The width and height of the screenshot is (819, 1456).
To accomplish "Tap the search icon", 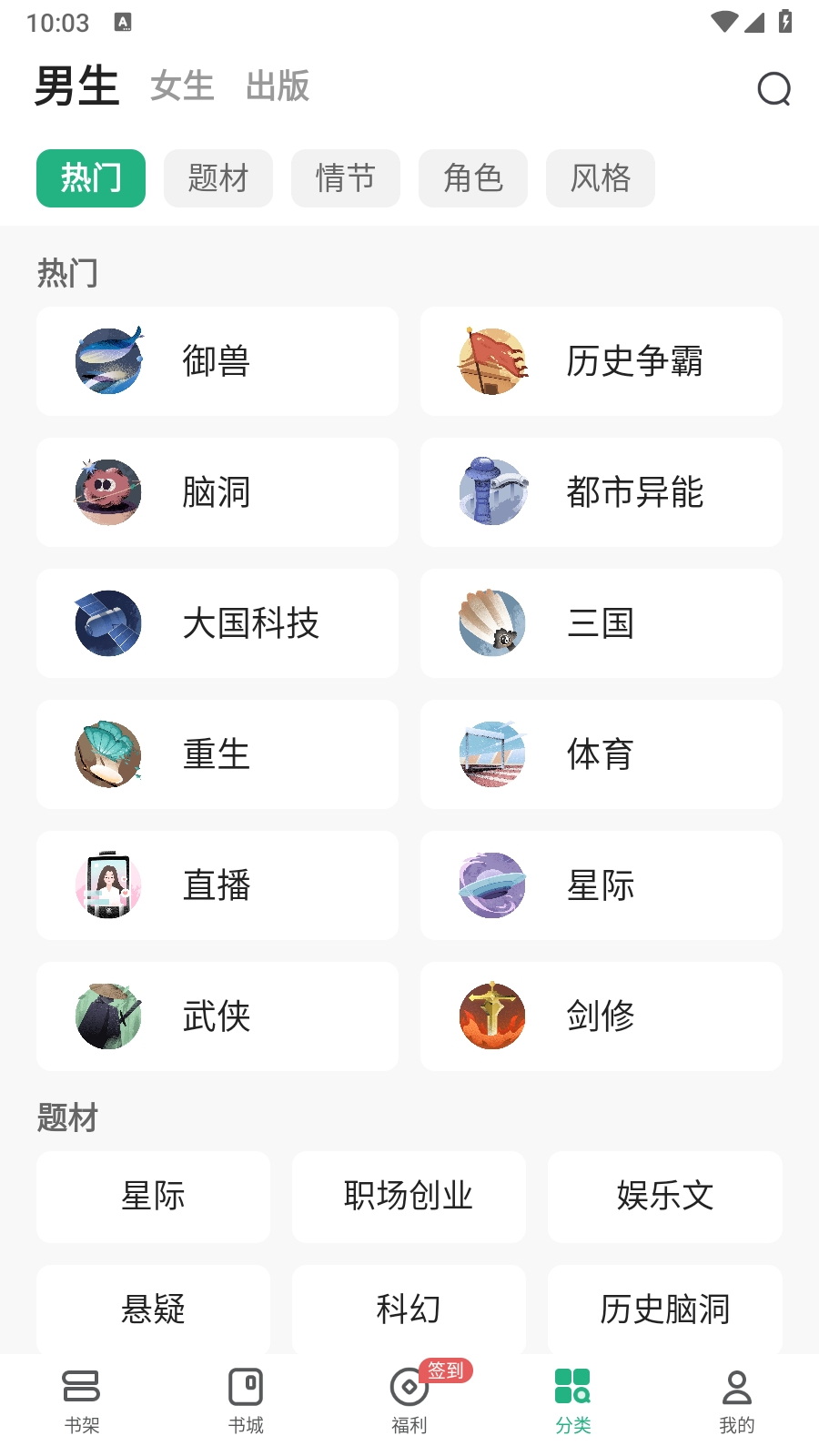I will tap(774, 88).
